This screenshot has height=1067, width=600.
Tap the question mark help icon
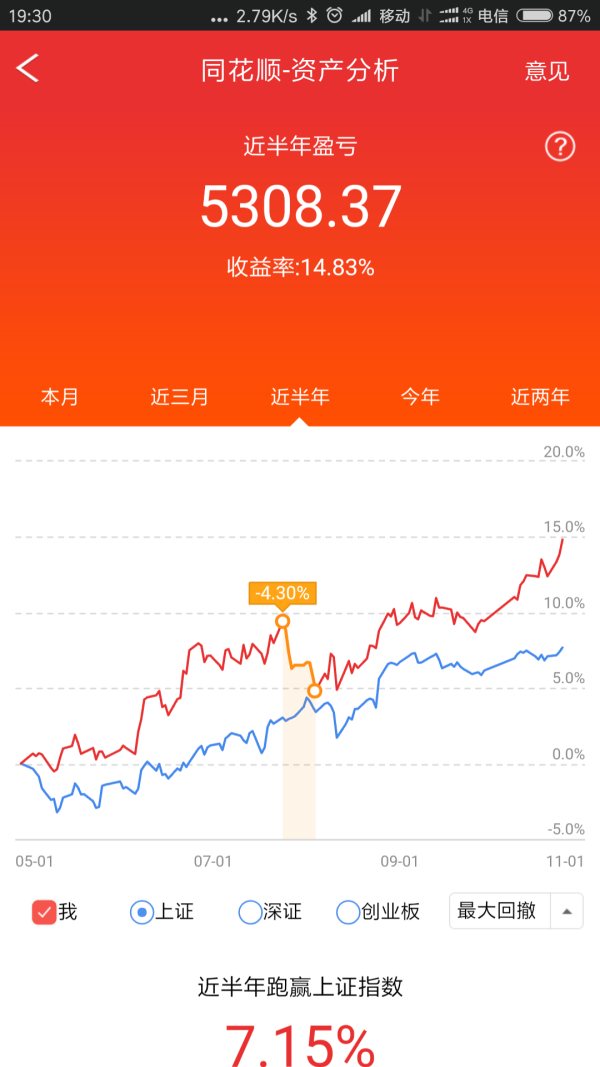560,146
